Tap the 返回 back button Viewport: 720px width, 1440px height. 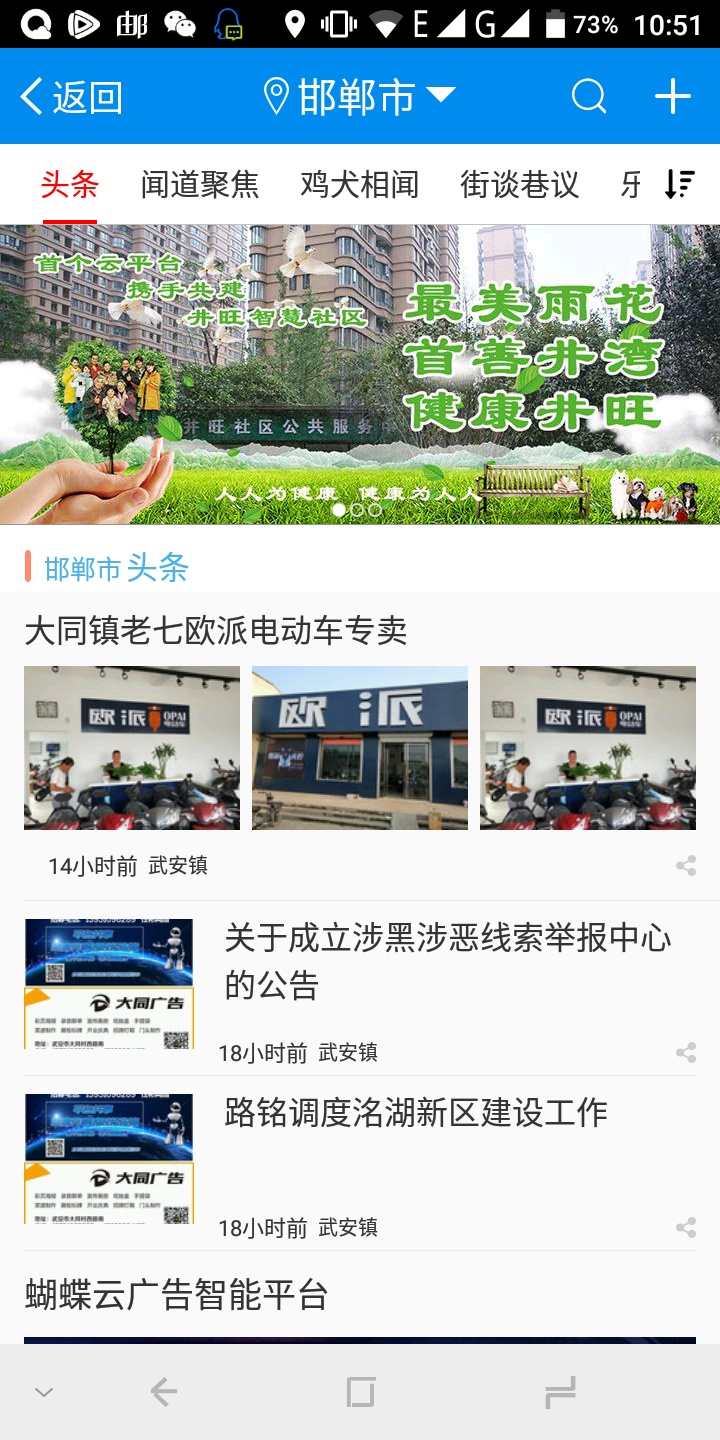point(72,97)
